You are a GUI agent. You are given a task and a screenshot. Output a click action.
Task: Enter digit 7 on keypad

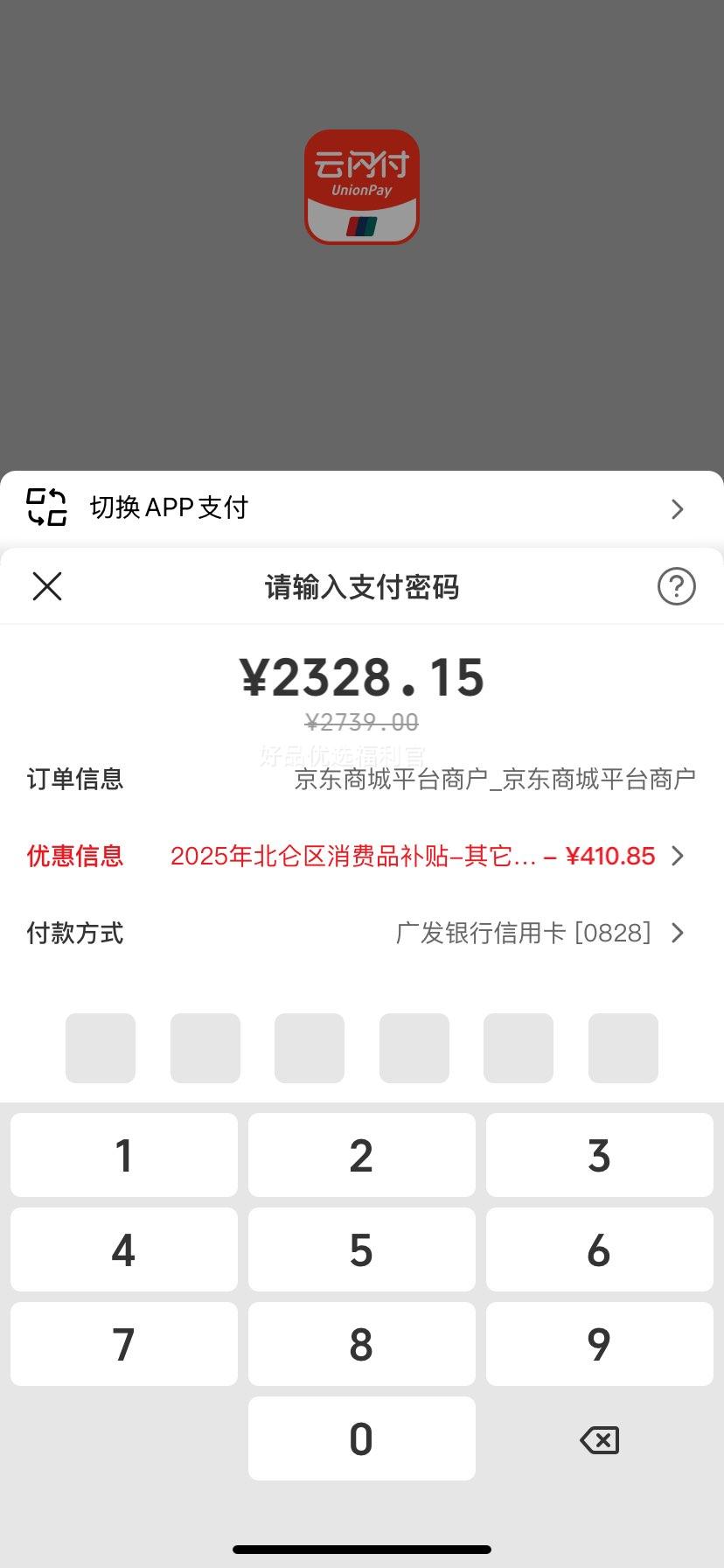[124, 1344]
